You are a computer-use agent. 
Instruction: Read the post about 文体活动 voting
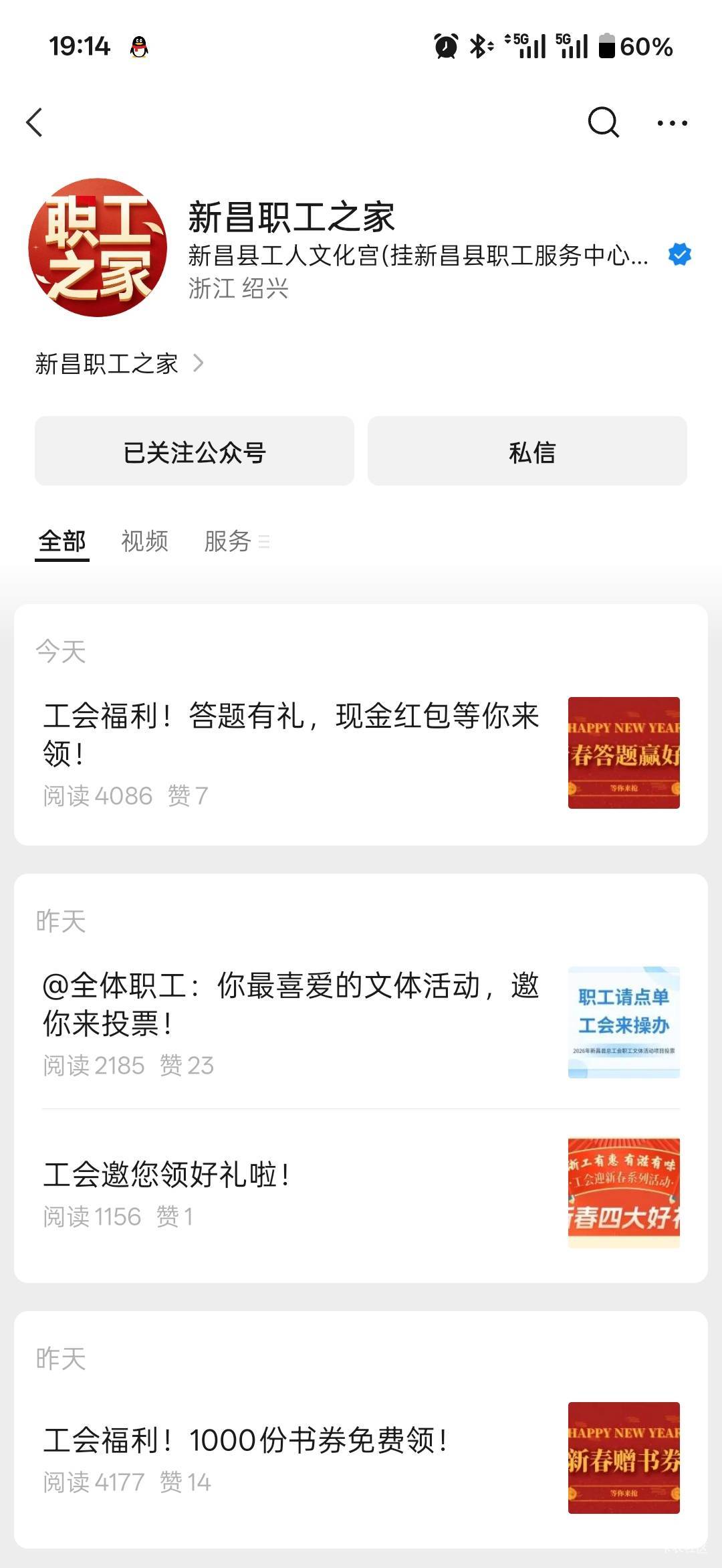pos(291,1004)
